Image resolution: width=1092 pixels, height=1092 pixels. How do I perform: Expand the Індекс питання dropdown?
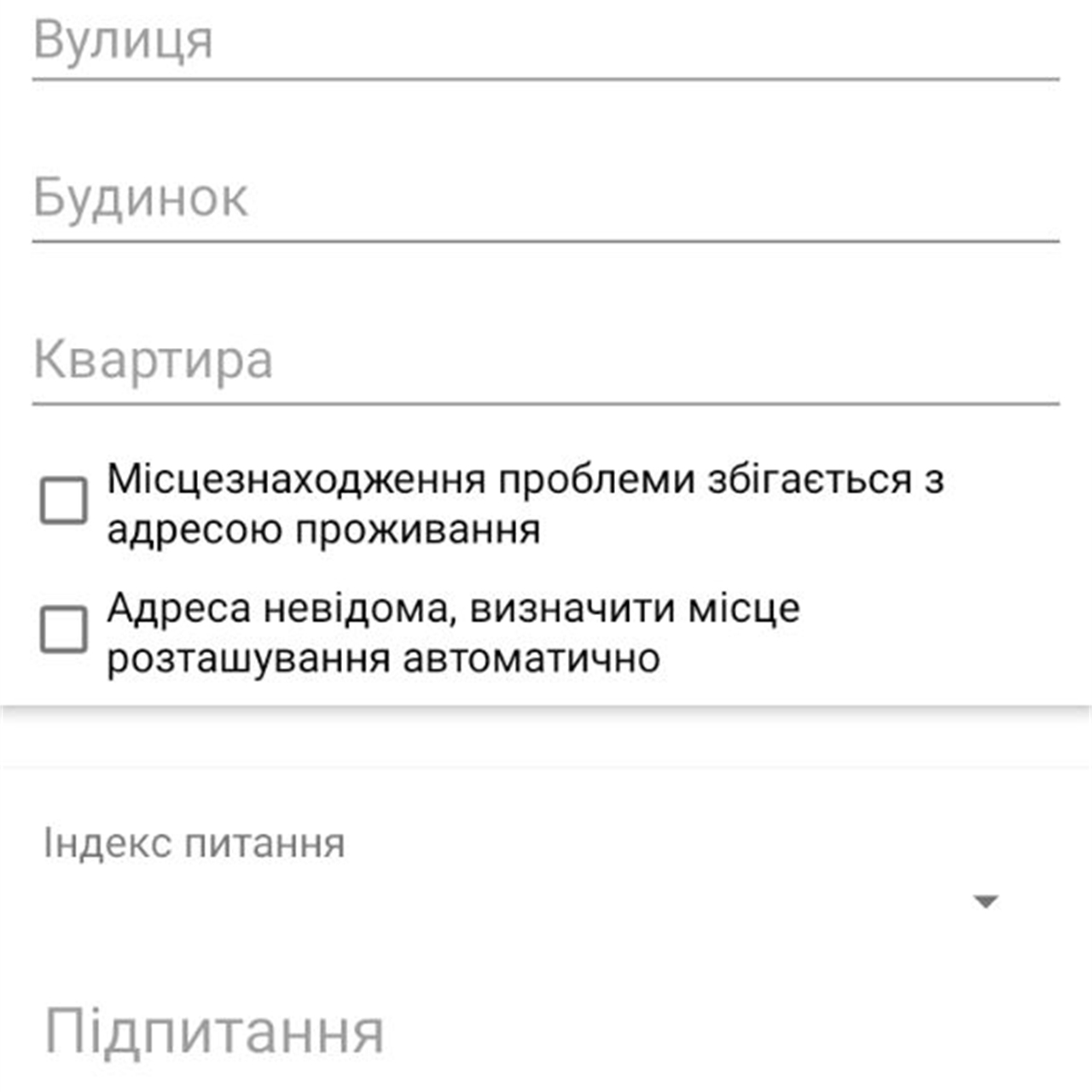985,901
